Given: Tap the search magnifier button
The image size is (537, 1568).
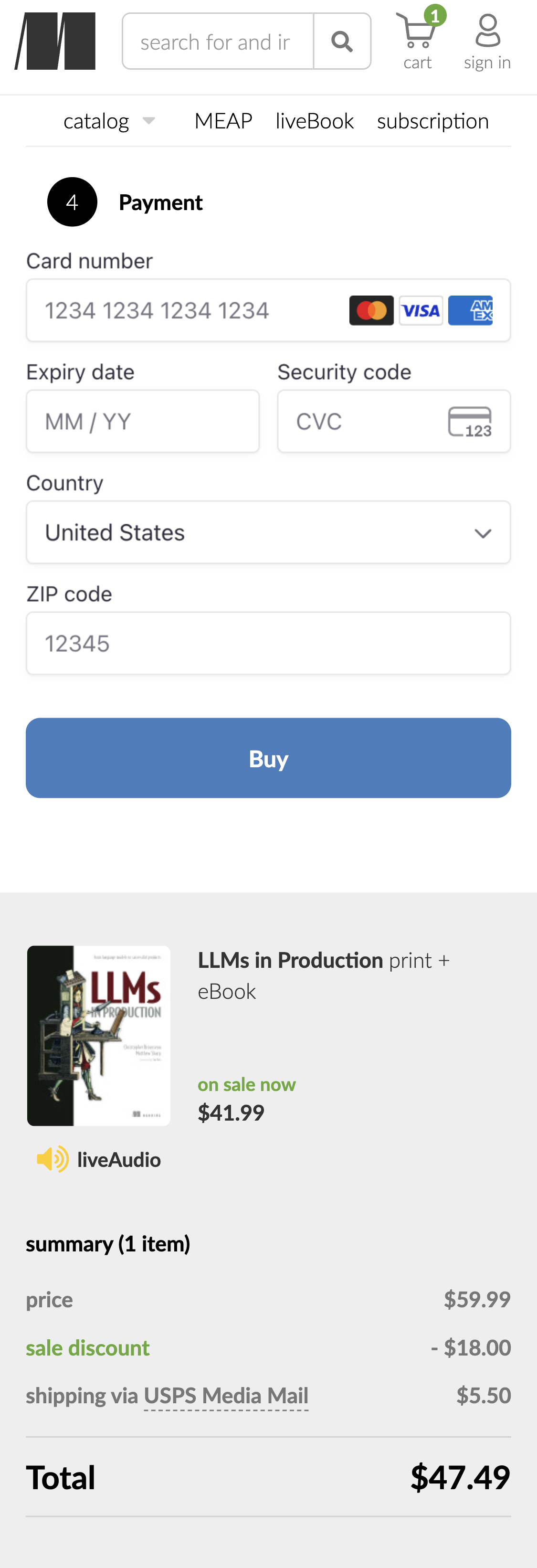Looking at the screenshot, I should coord(342,42).
